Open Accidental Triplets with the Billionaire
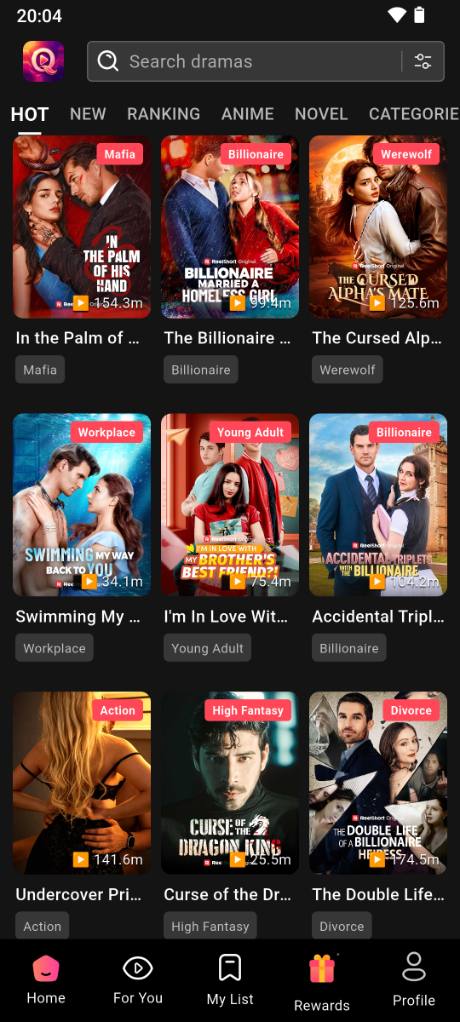This screenshot has height=1022, width=460. [x=378, y=504]
